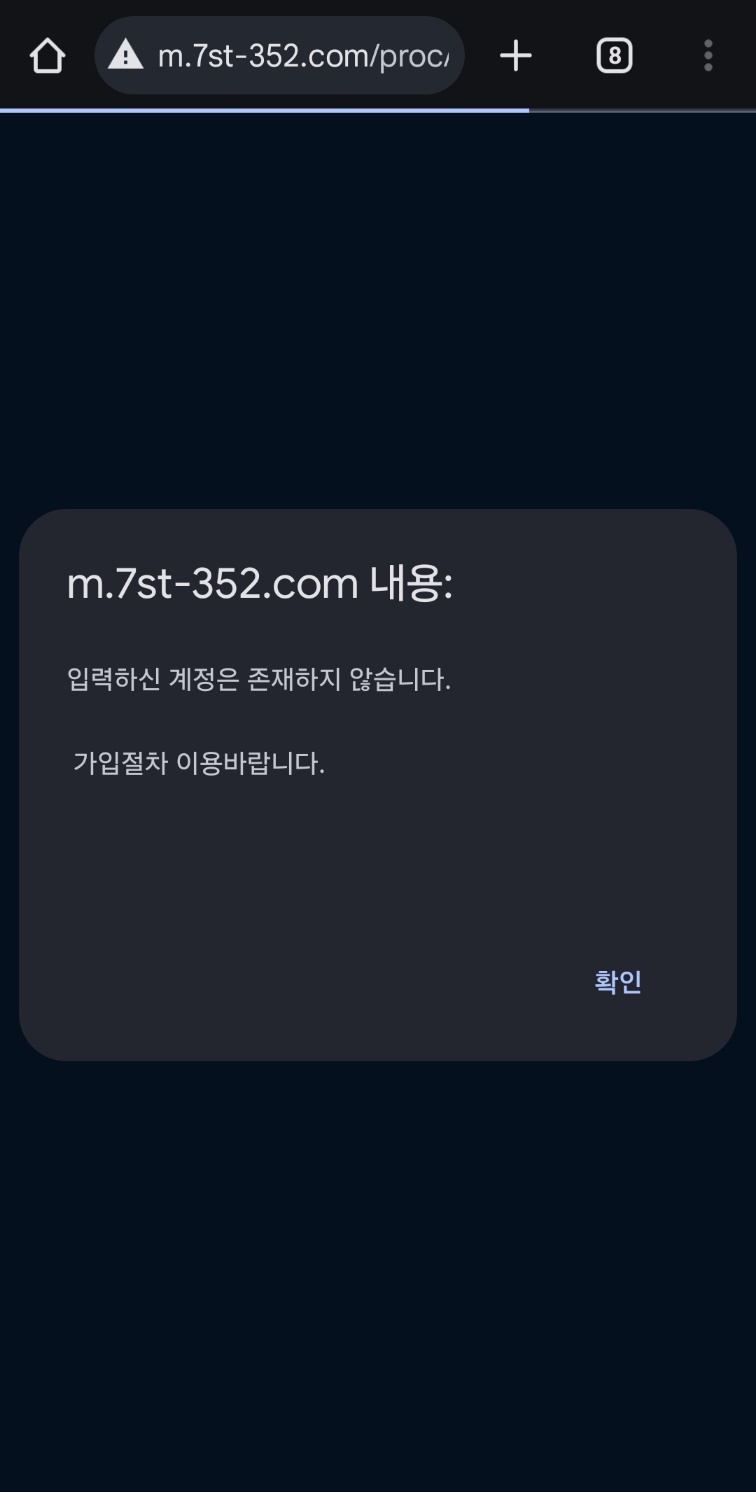The width and height of the screenshot is (756, 1492).
Task: Confirm the alert with 확인
Action: (617, 982)
